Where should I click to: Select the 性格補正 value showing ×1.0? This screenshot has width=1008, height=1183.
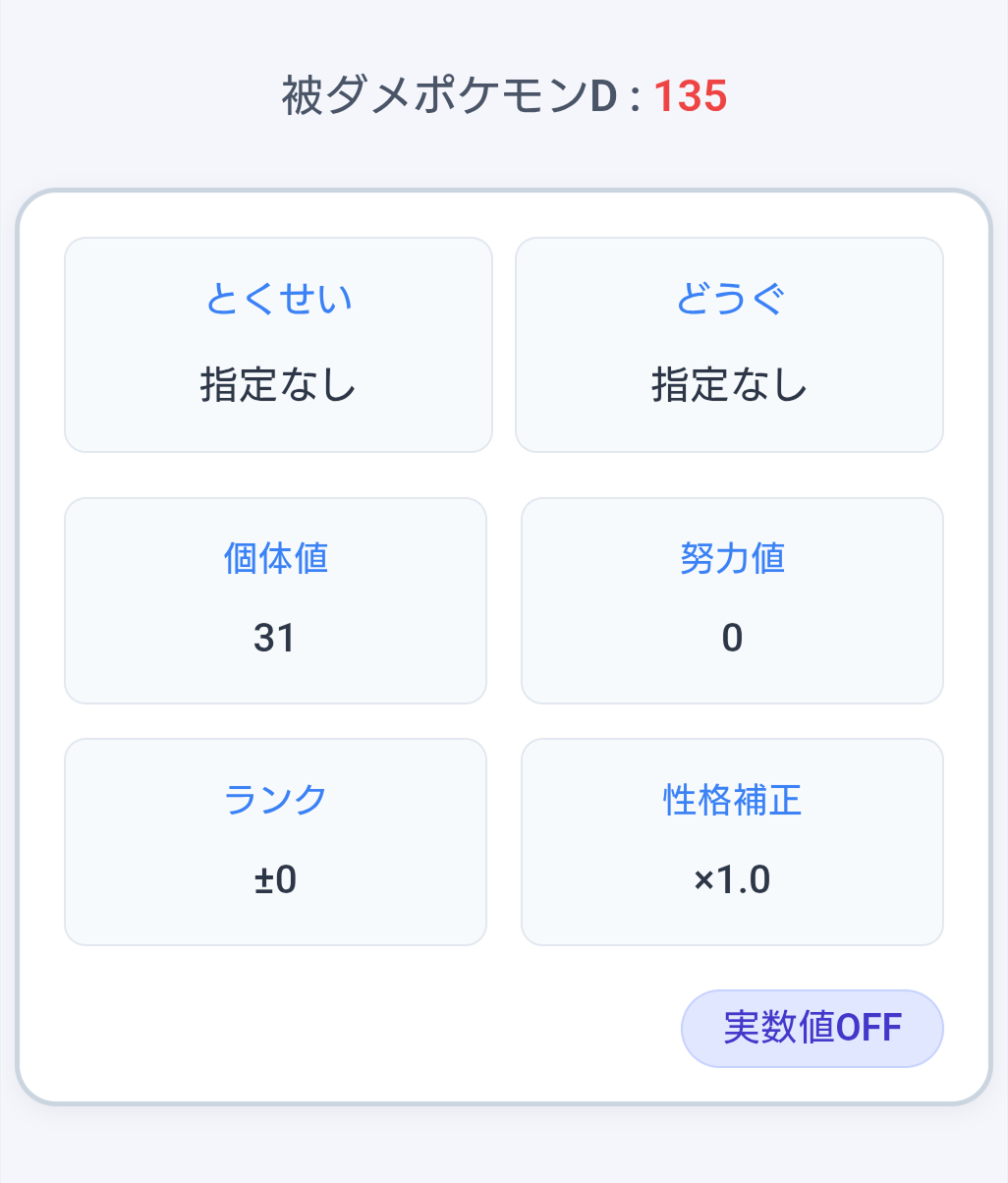(732, 880)
